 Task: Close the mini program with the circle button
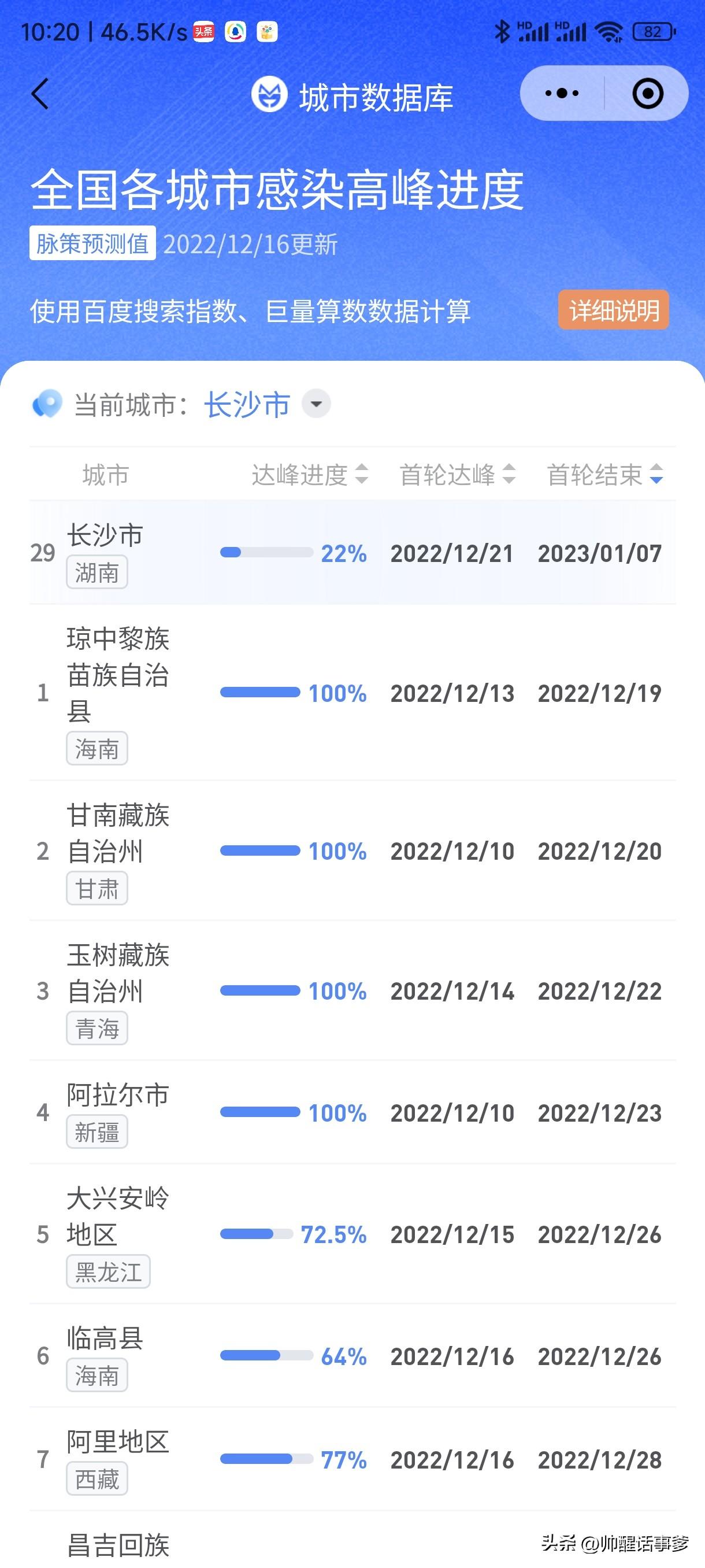click(x=647, y=93)
